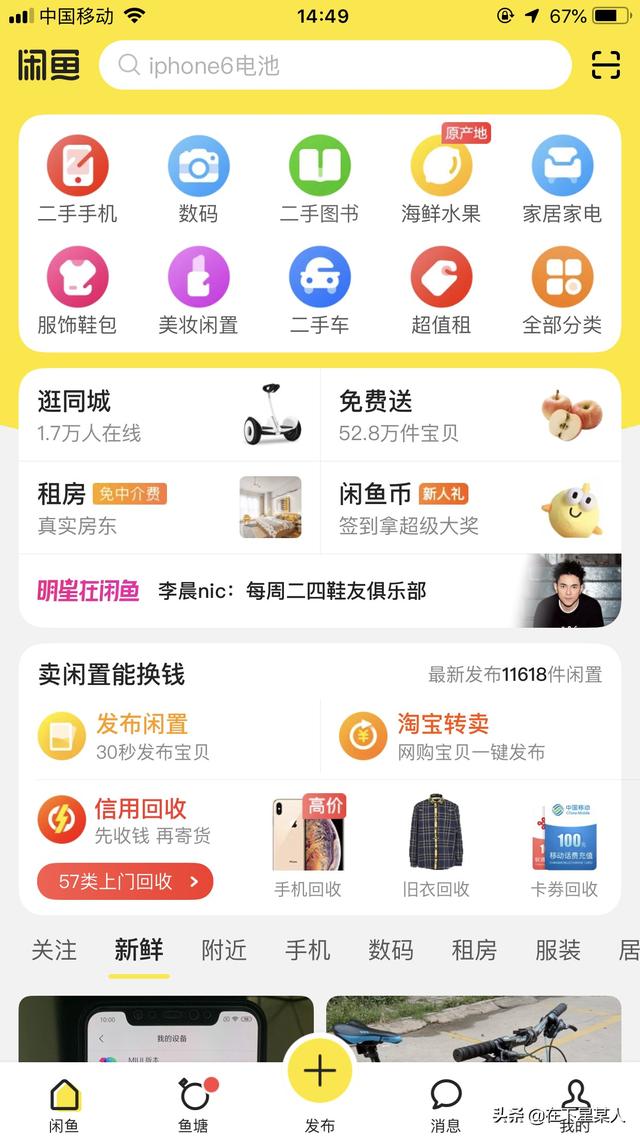This screenshot has width=640, height=1138.
Task: Go to the 消息 tab
Action: 446,1103
